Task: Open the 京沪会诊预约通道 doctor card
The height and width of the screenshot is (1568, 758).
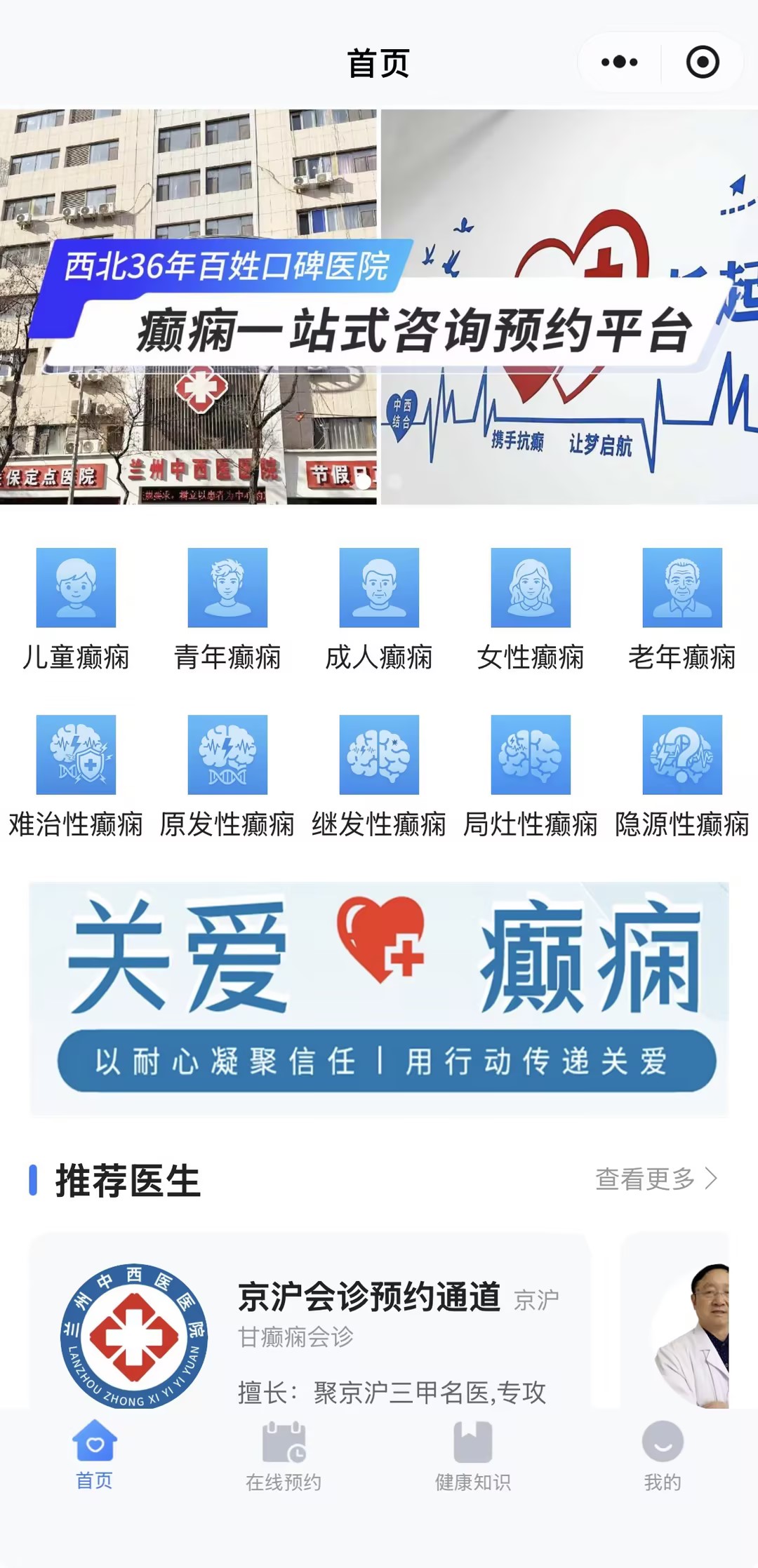Action: coord(310,1326)
